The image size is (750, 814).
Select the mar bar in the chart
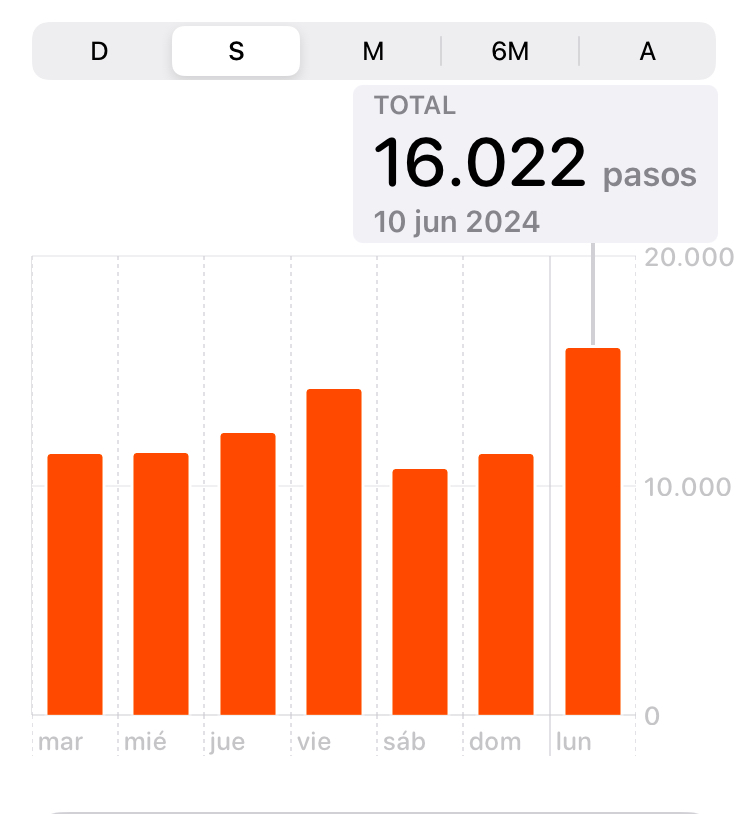point(75,585)
